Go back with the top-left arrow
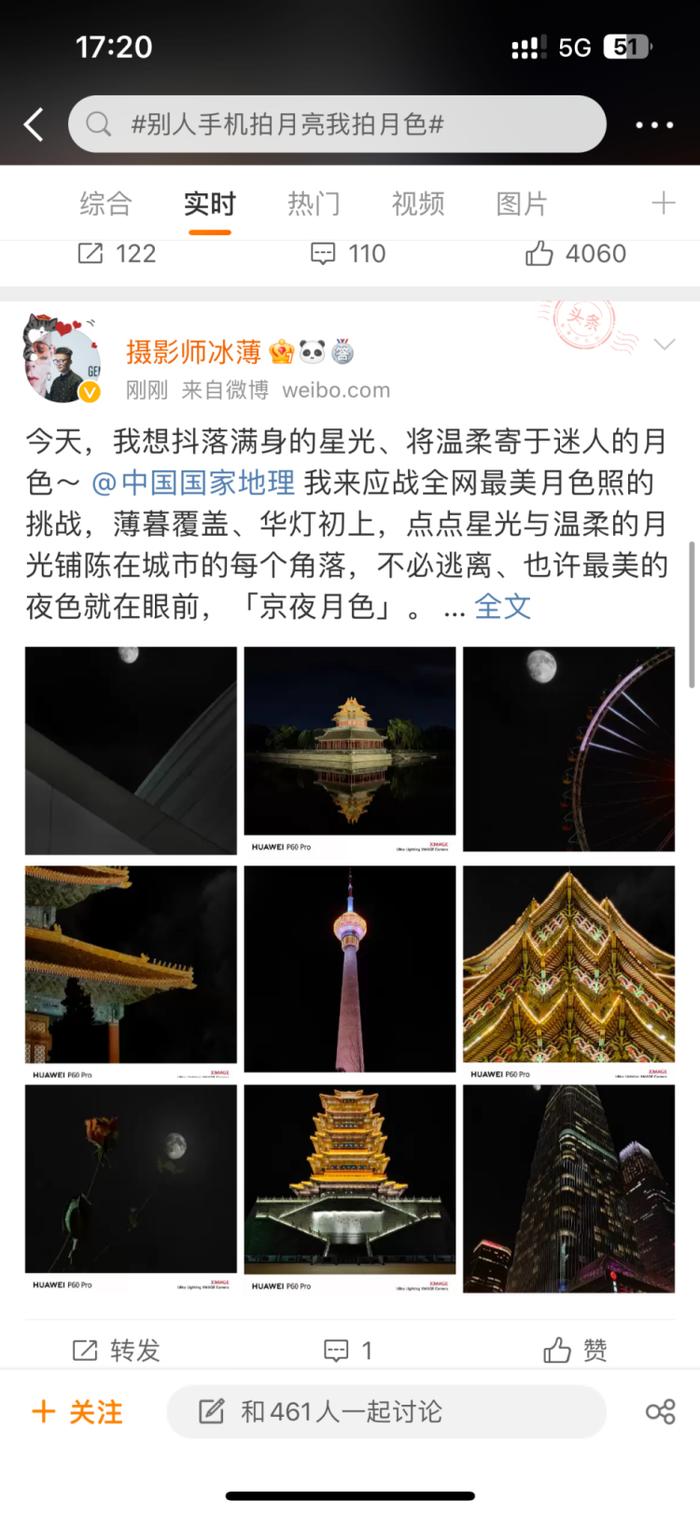 click(x=33, y=125)
